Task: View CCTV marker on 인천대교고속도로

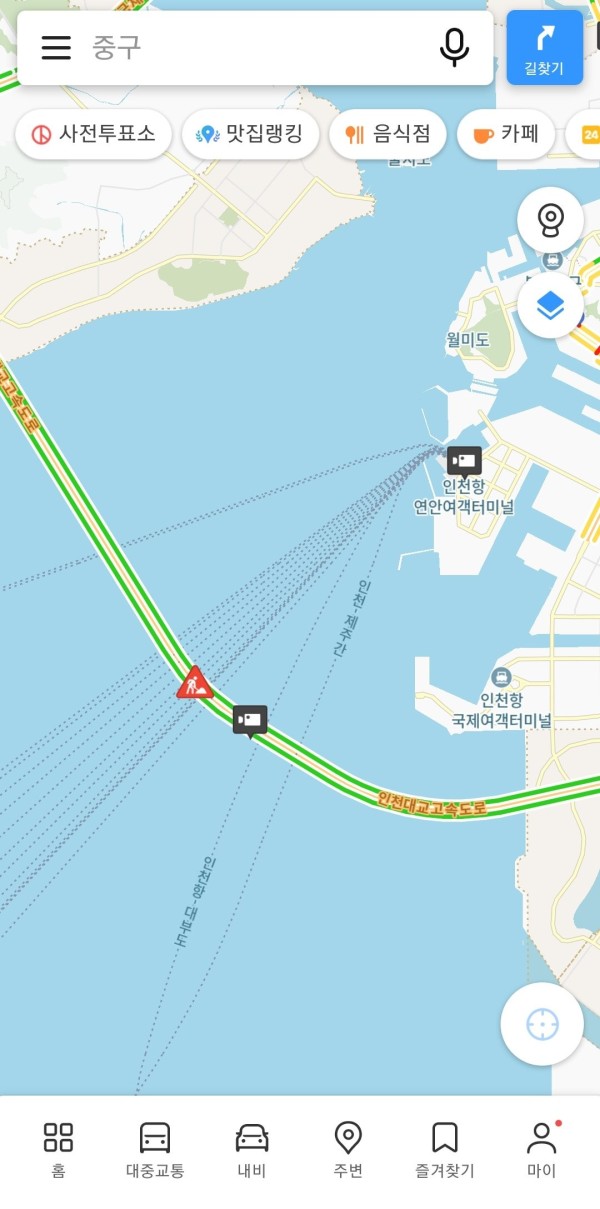Action: (x=250, y=719)
